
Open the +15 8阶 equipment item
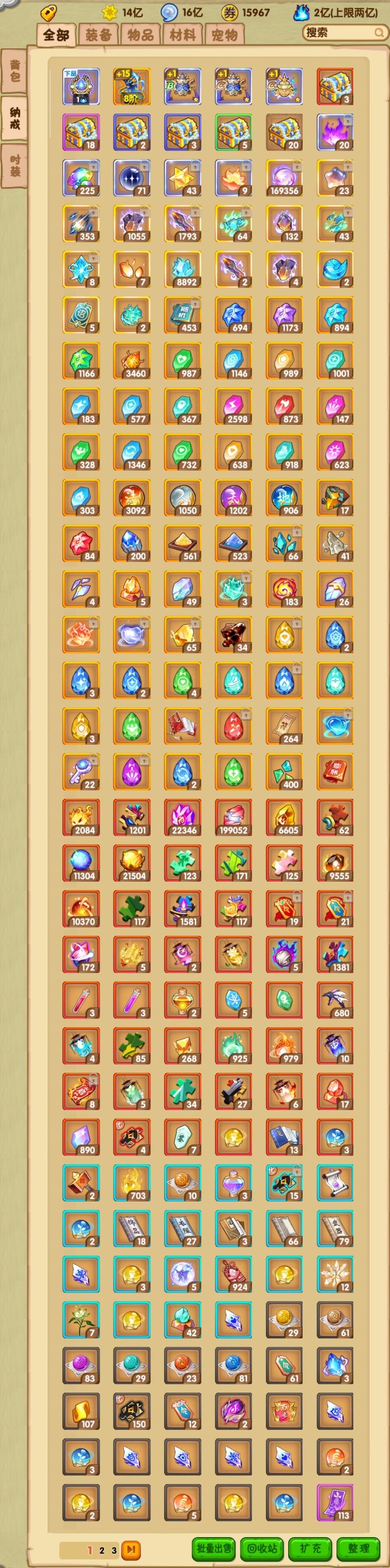click(132, 86)
